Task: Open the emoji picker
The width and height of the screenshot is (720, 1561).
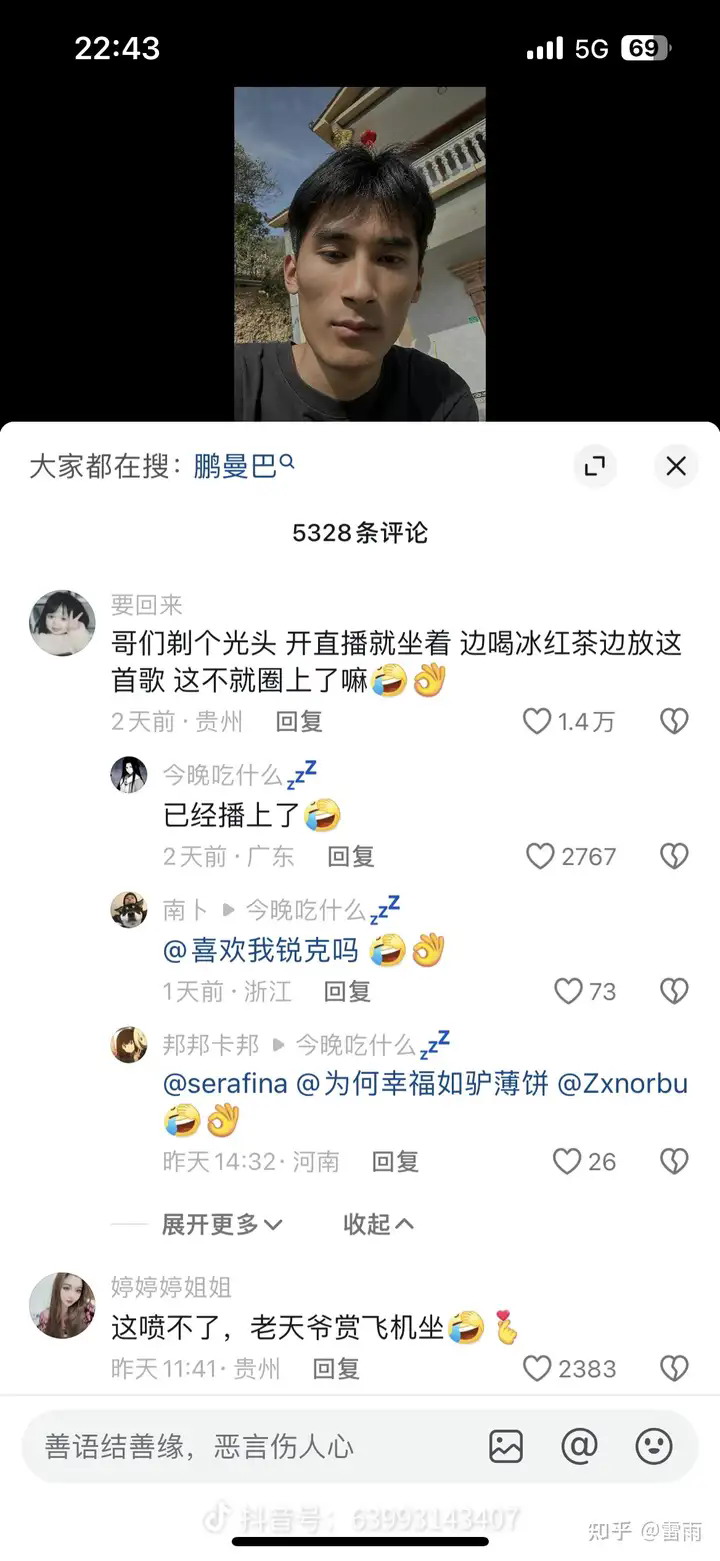Action: point(654,1446)
